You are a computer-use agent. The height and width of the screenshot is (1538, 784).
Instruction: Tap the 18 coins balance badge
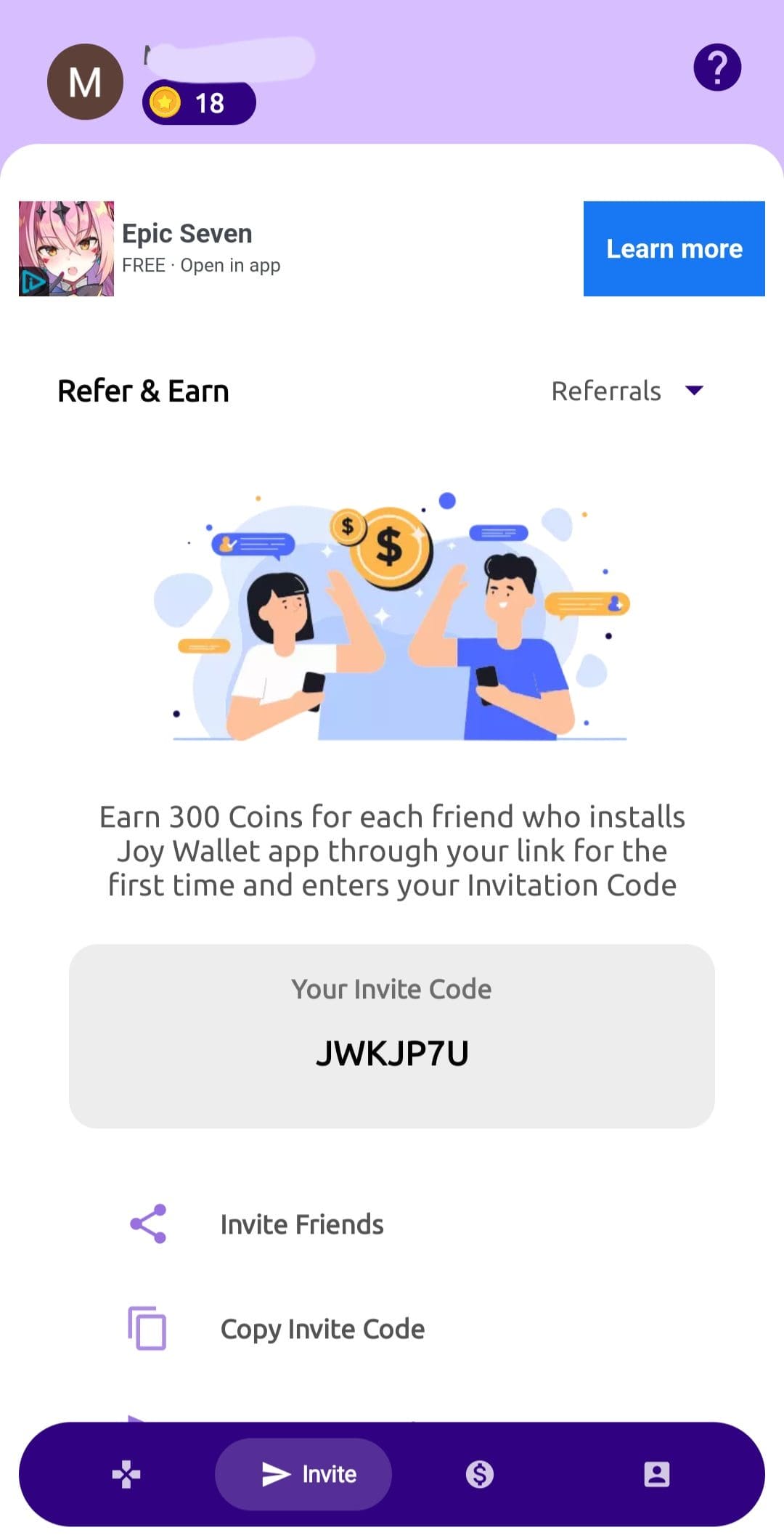click(x=199, y=103)
